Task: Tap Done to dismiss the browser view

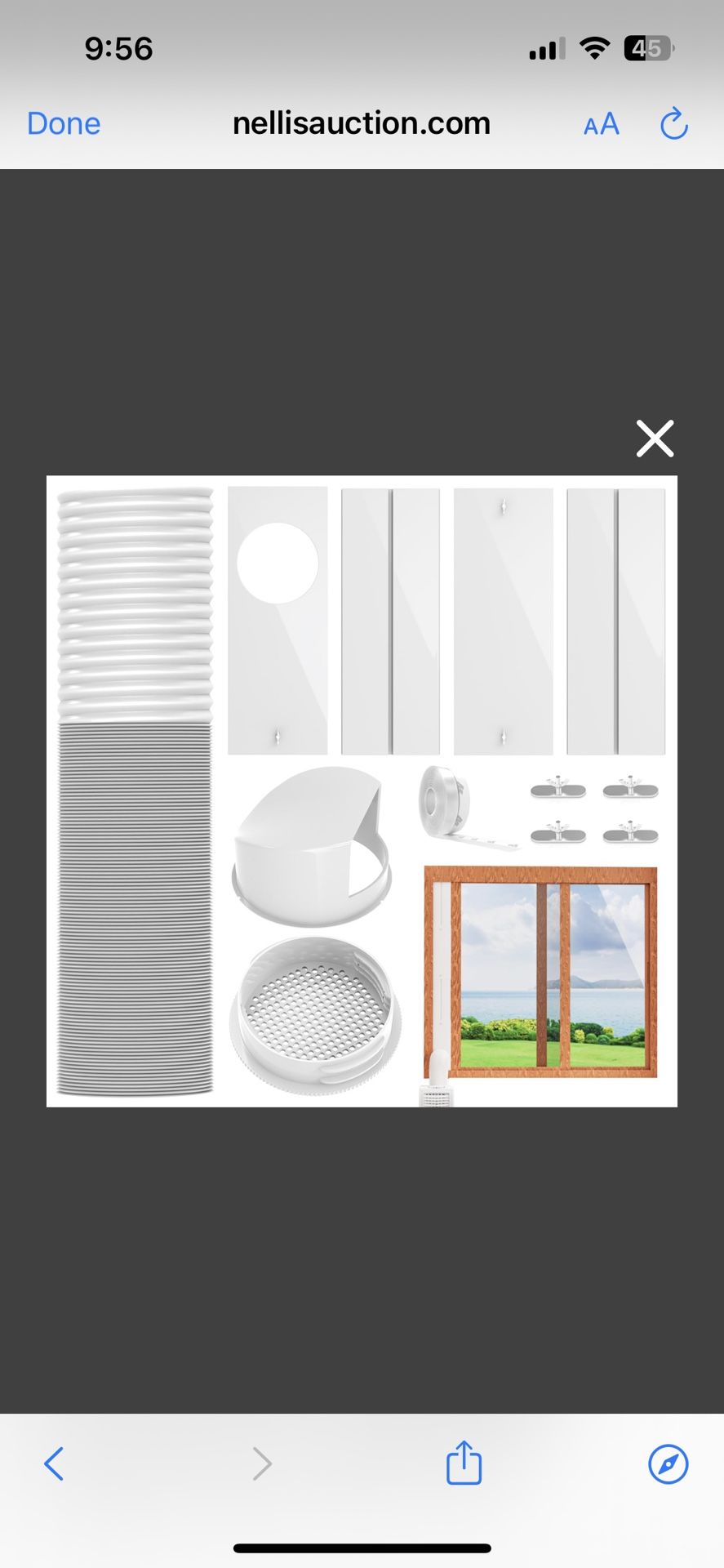Action: pyautogui.click(x=63, y=124)
